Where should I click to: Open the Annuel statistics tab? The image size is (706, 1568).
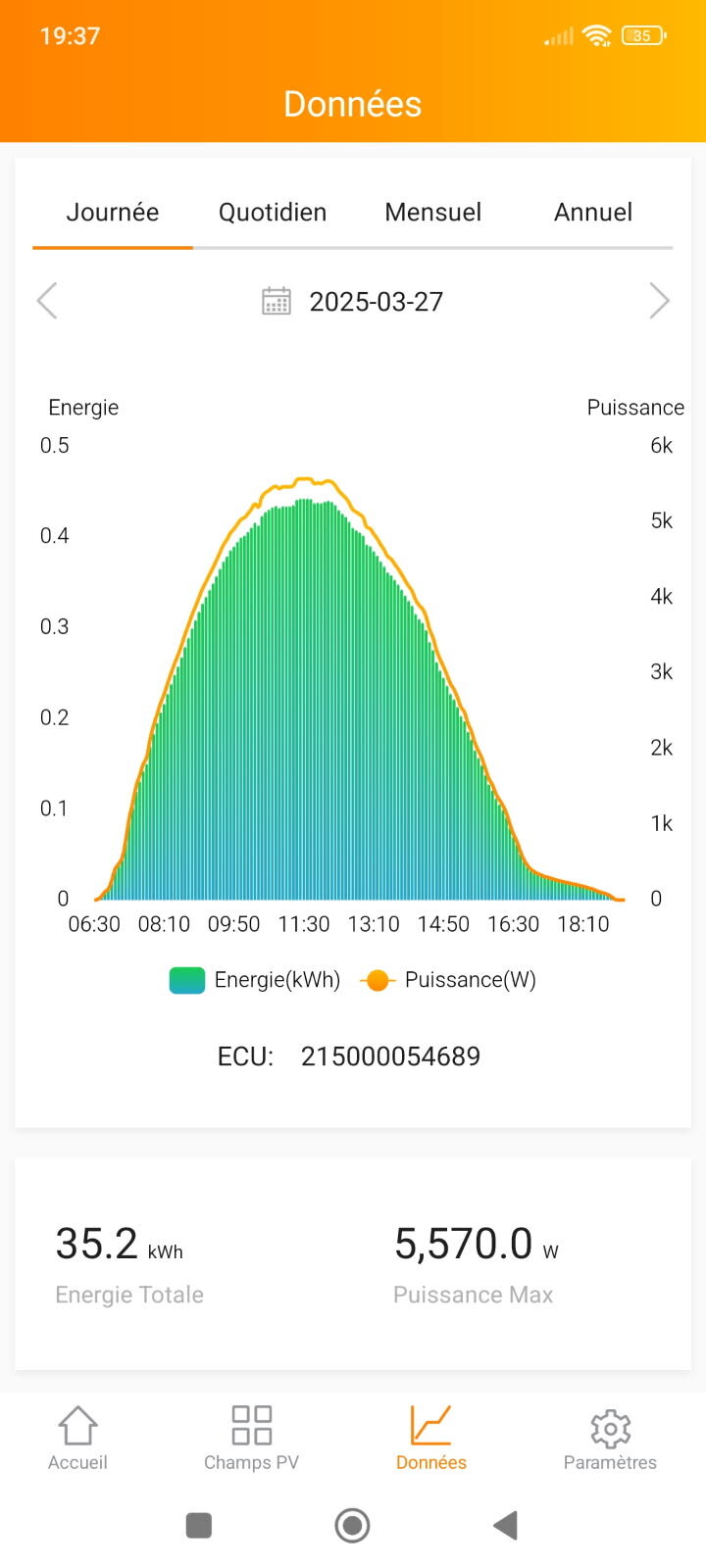coord(592,213)
